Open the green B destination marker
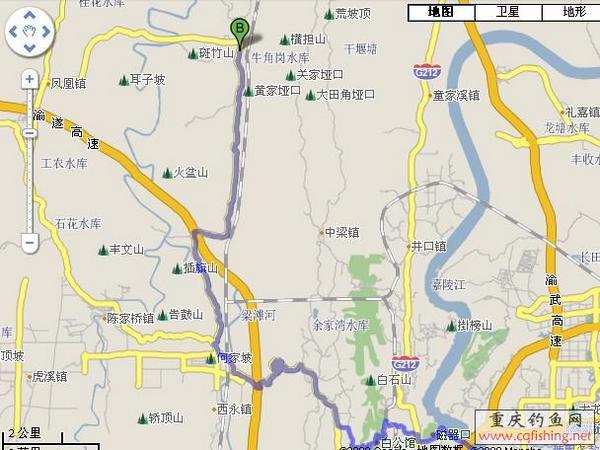Screen dimensions: 600x450 tap(239, 29)
